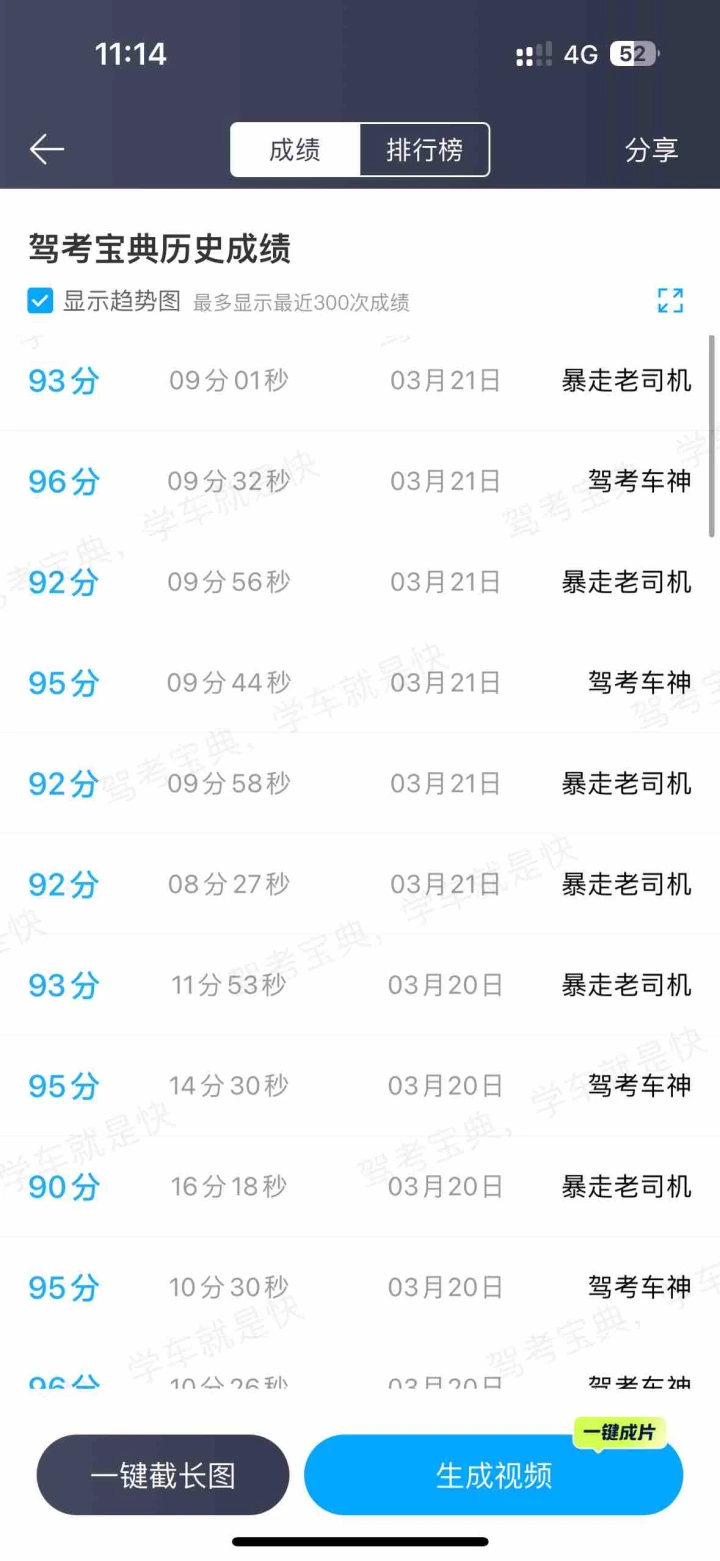Tap 一键截长图 button
Viewport: 720px width, 1561px height.
163,1475
